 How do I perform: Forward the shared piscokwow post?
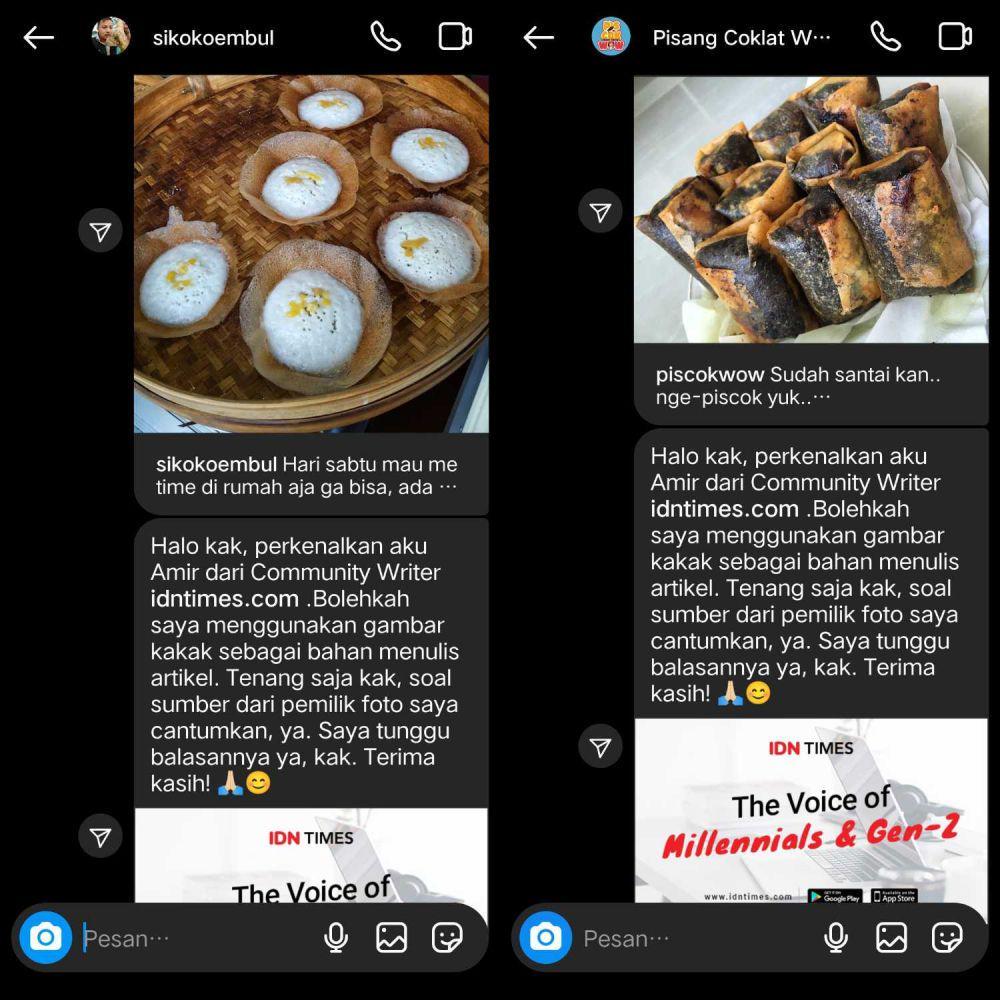pyautogui.click(x=600, y=212)
